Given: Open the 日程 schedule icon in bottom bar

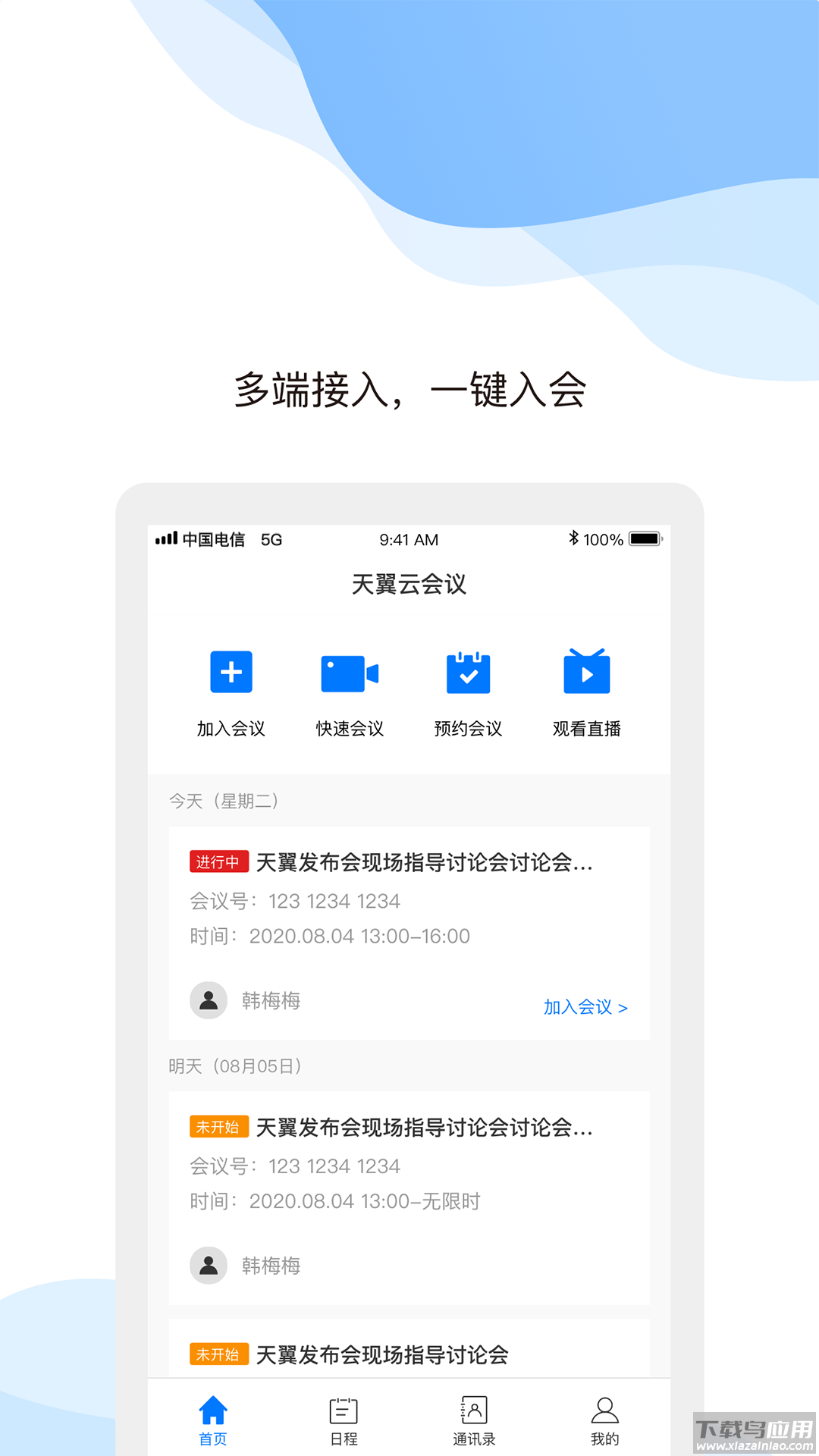Looking at the screenshot, I should [x=344, y=1410].
